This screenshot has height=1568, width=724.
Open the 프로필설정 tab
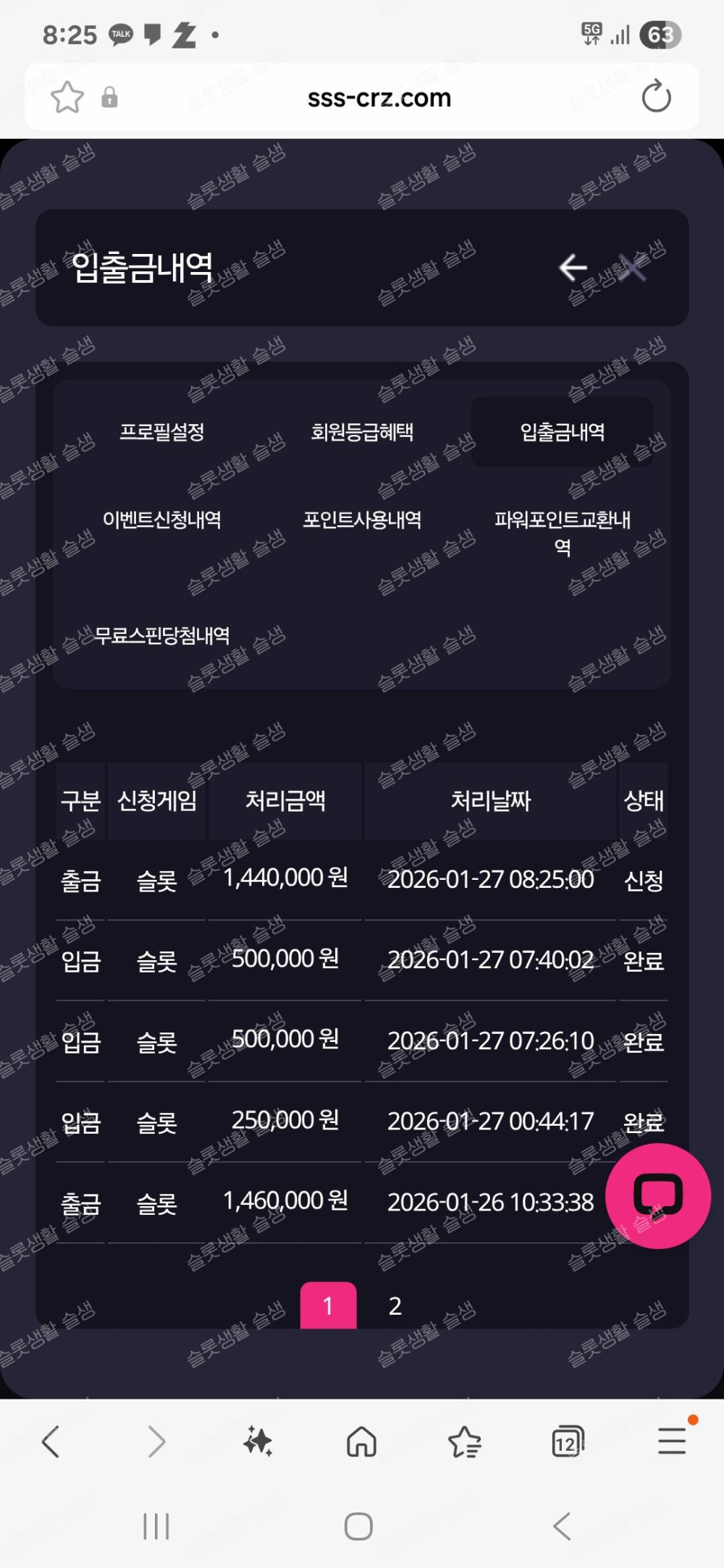tap(162, 432)
